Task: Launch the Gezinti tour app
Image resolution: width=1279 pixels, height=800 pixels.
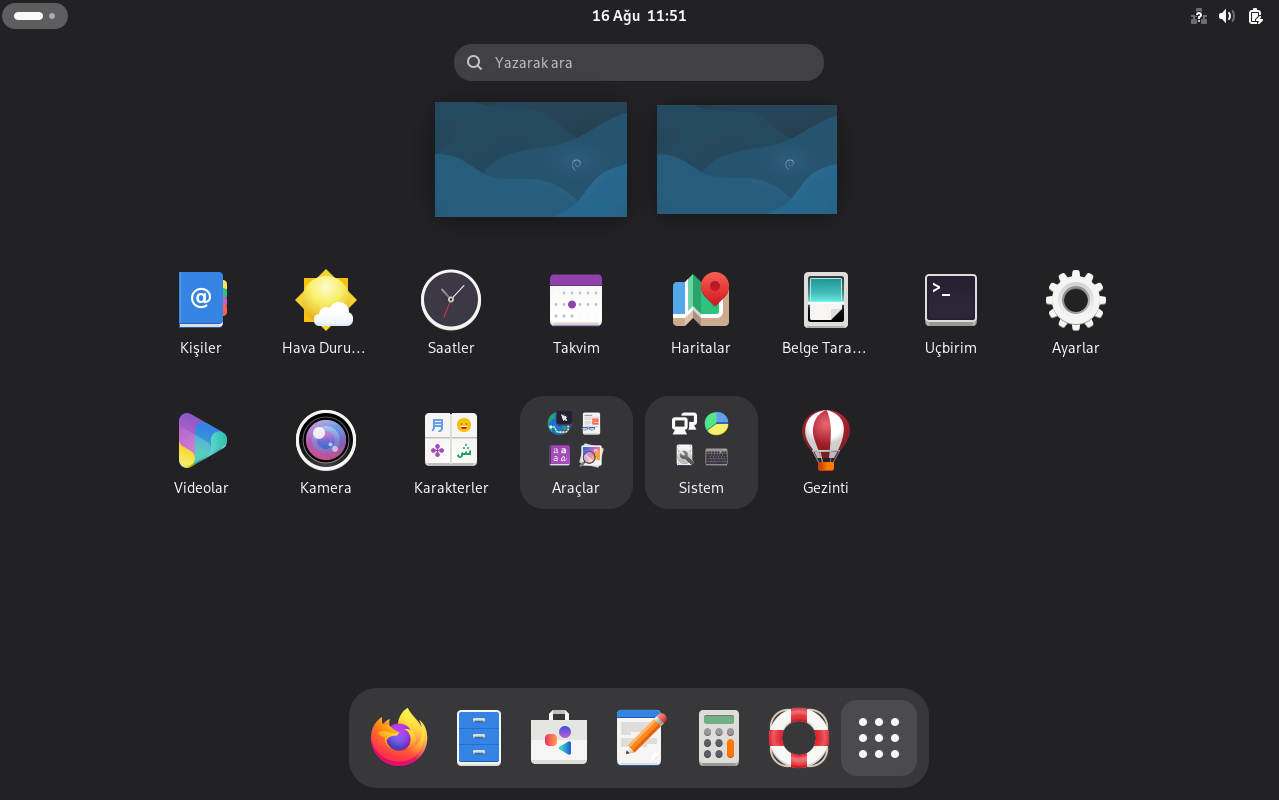Action: pos(826,440)
